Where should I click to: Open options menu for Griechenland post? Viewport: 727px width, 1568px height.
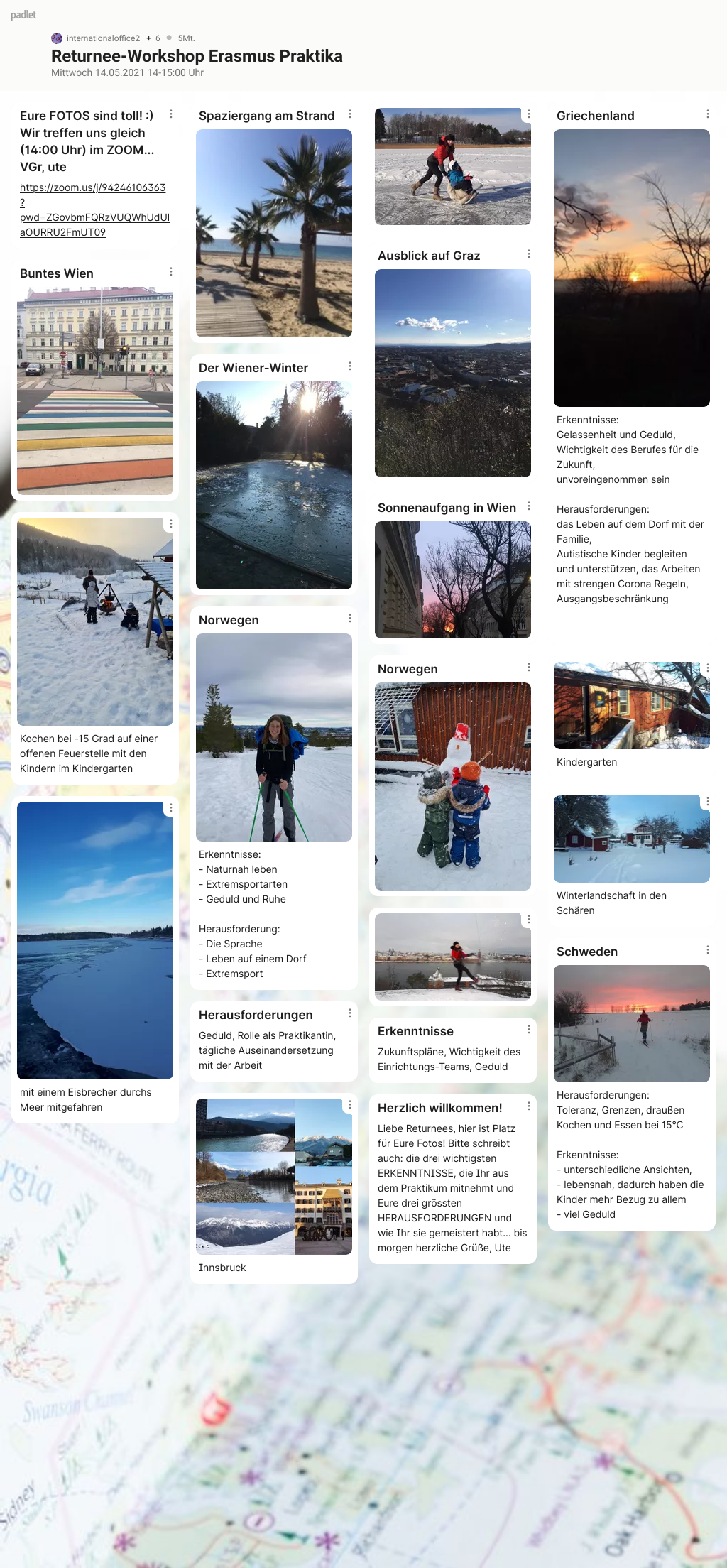click(708, 114)
